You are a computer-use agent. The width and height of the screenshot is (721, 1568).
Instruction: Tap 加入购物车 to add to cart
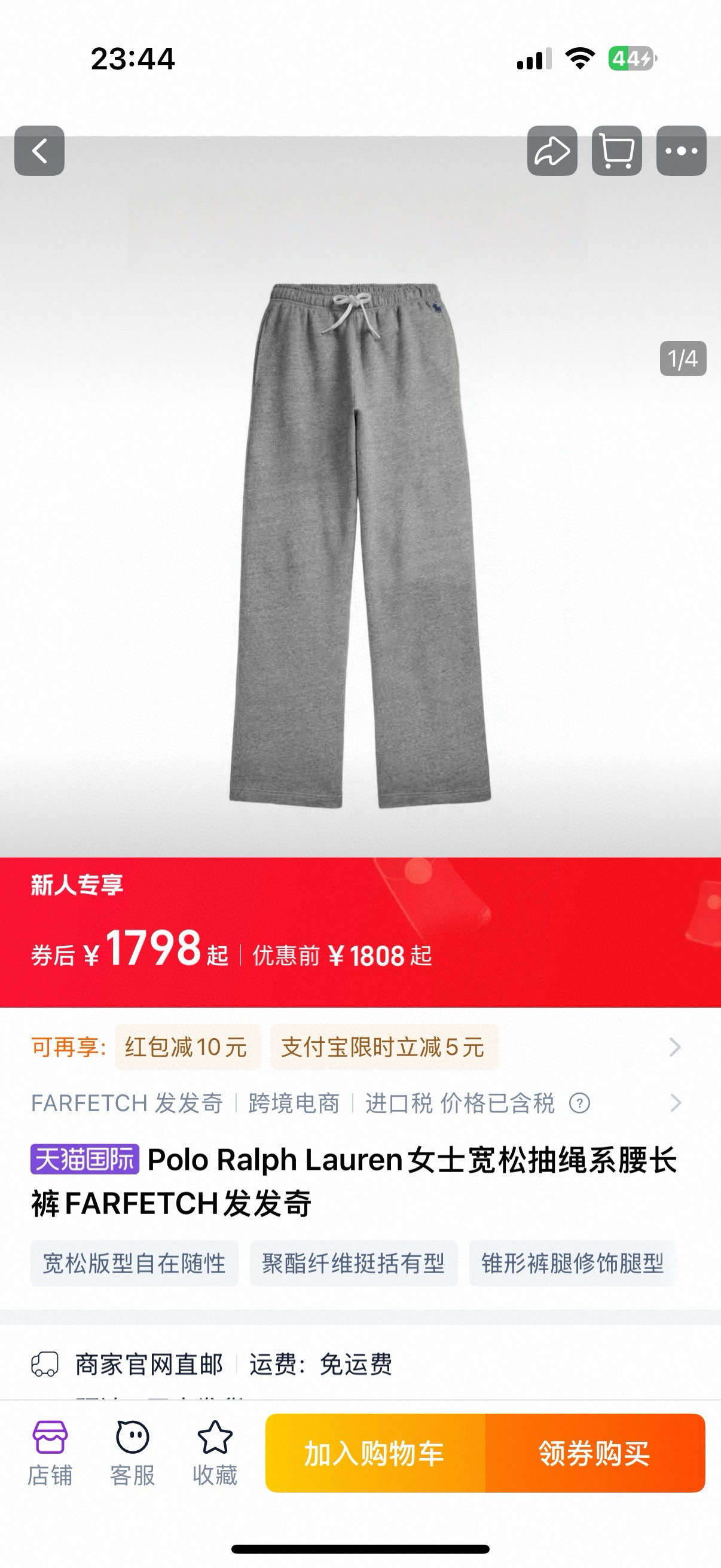(x=375, y=1453)
